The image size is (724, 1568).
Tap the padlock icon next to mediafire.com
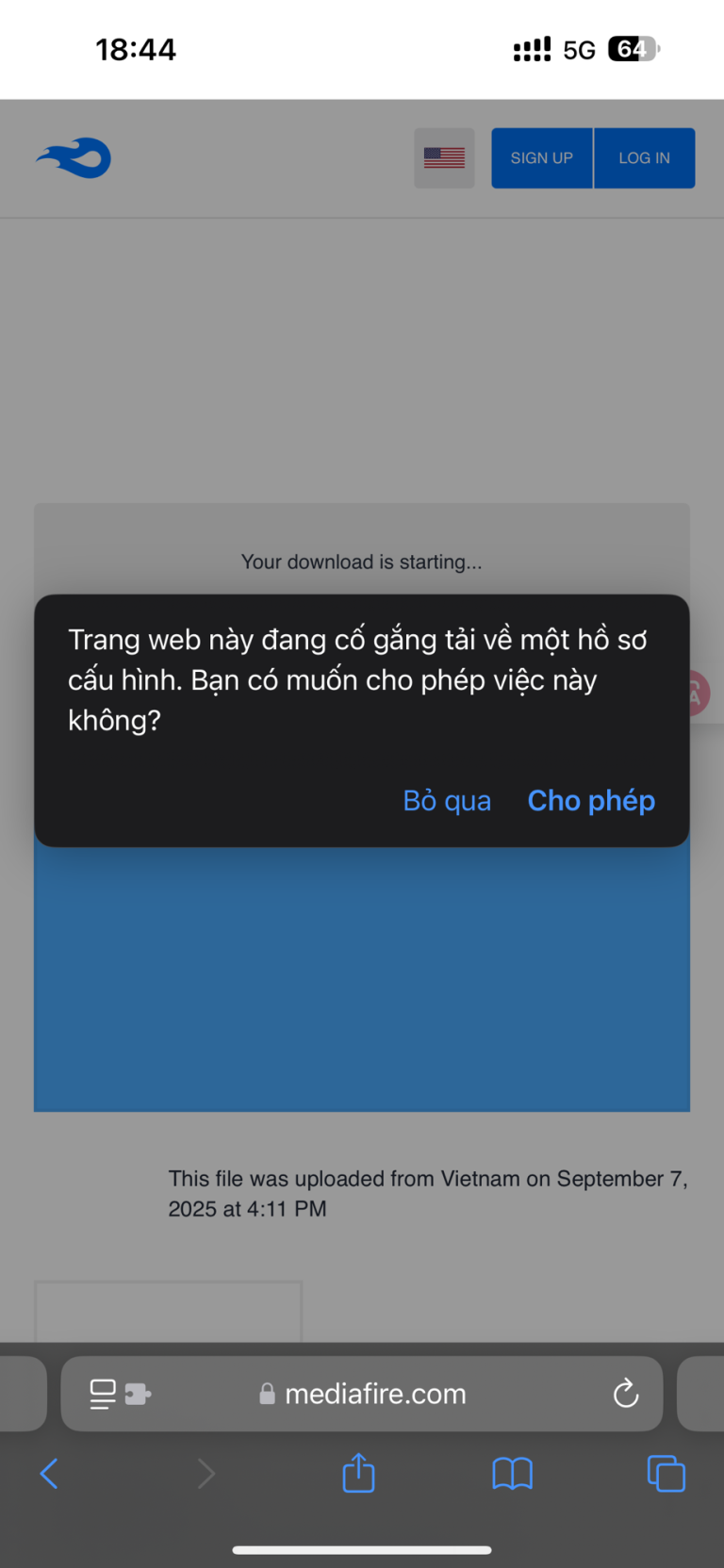[x=267, y=1394]
